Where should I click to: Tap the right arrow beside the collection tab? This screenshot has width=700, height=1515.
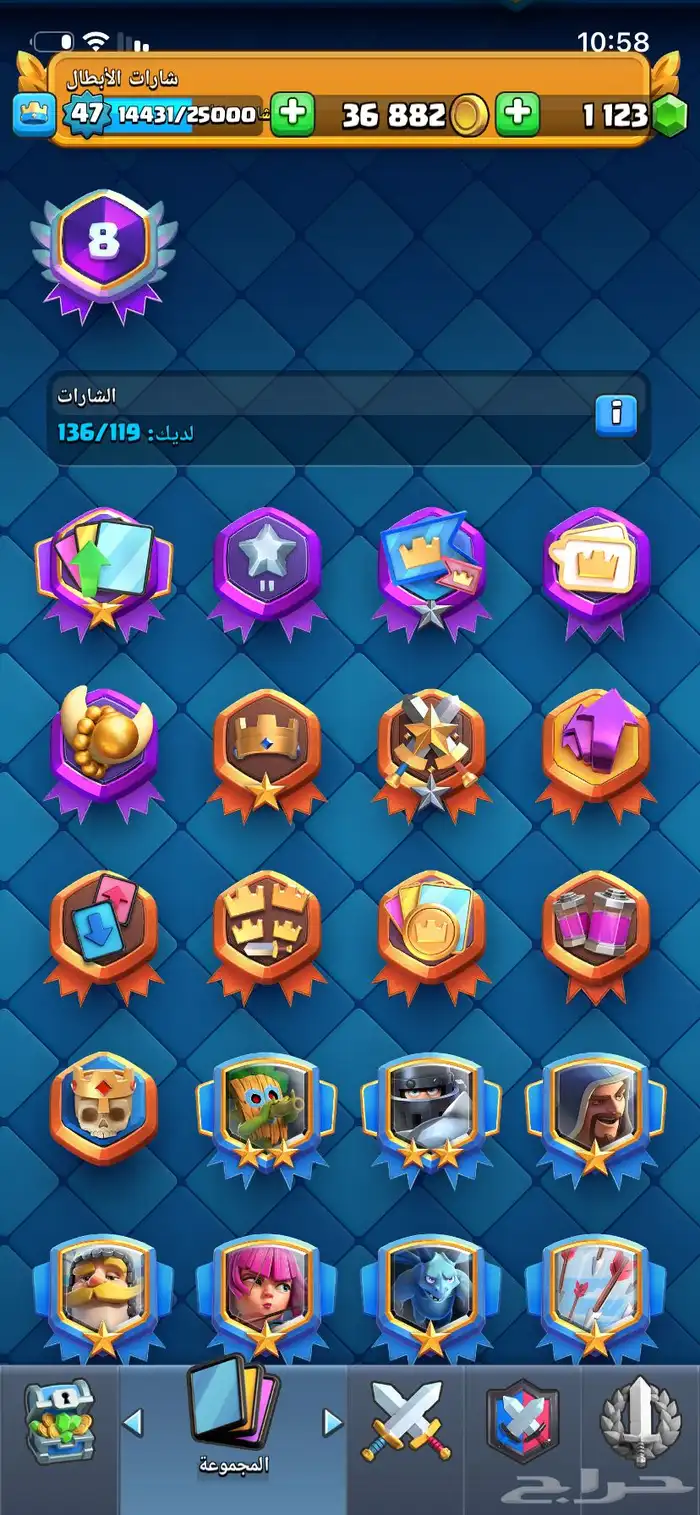pos(333,1422)
